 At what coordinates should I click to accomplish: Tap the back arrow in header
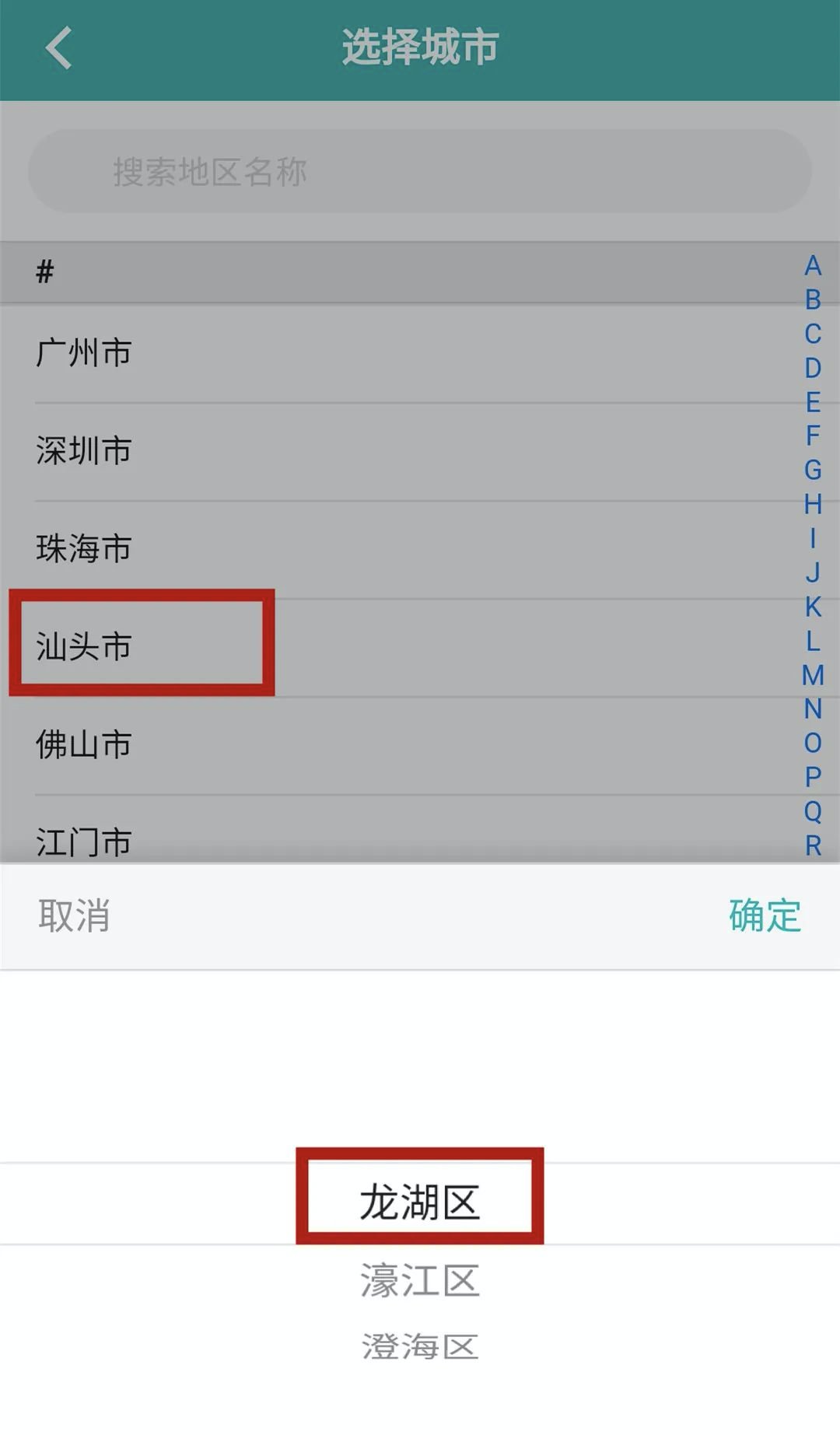click(x=58, y=48)
